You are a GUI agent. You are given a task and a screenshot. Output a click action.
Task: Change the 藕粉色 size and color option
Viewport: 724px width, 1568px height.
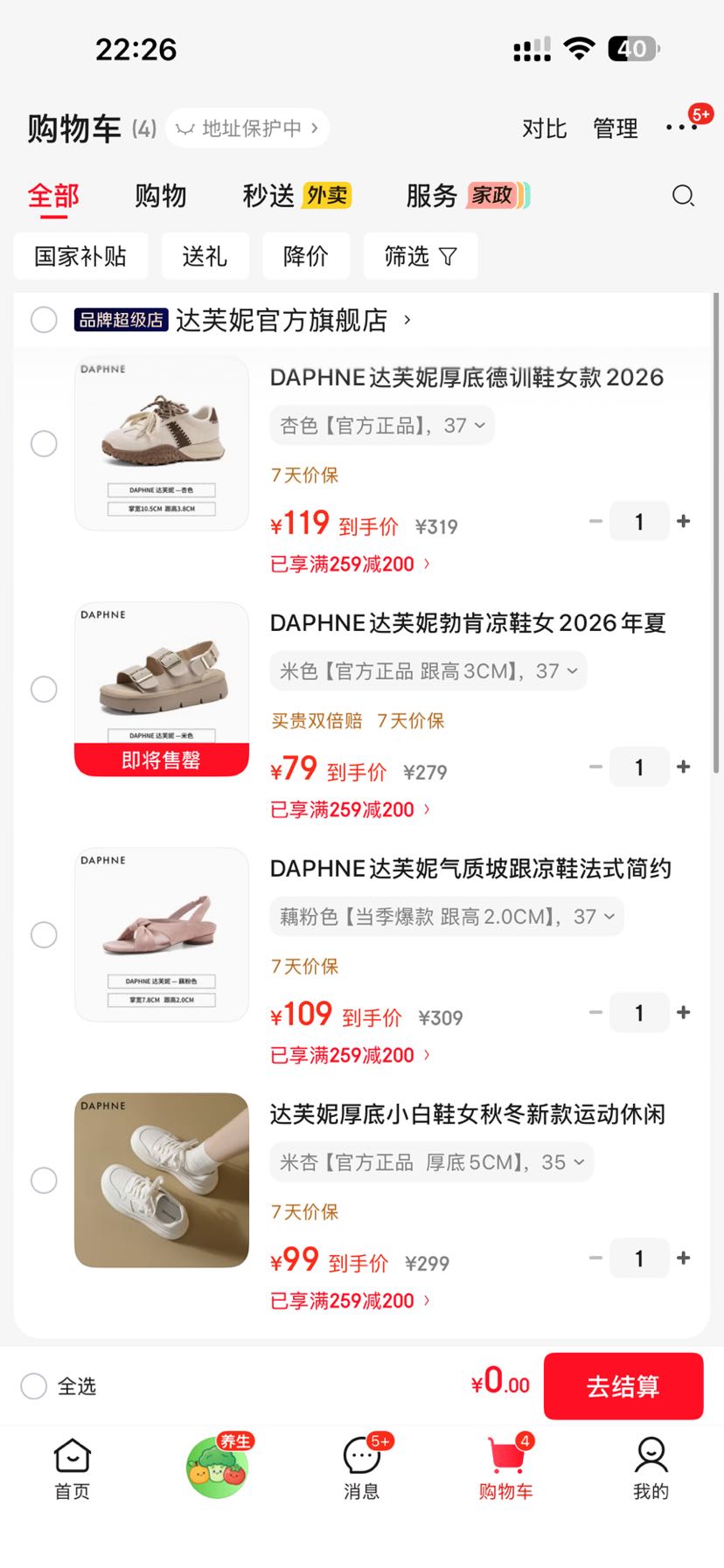(x=447, y=917)
